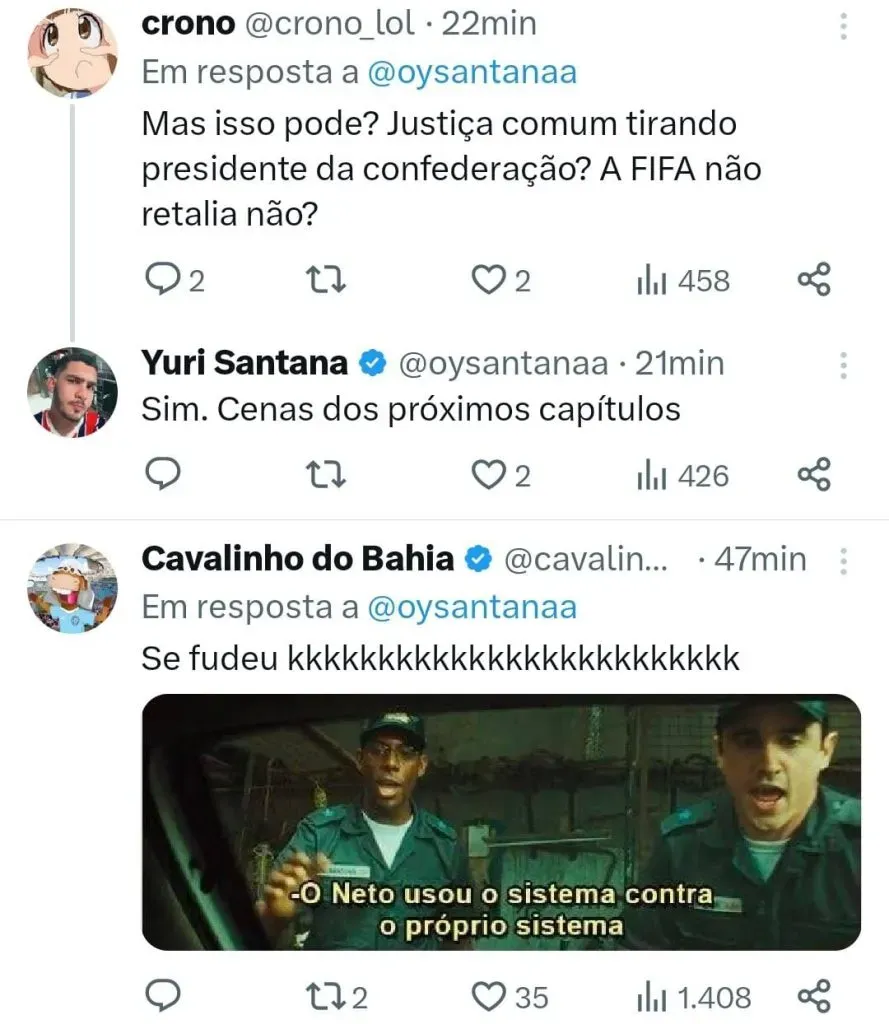View analytics for Cavalinho do Bahia's tweet
This screenshot has width=889, height=1024.
[x=694, y=996]
